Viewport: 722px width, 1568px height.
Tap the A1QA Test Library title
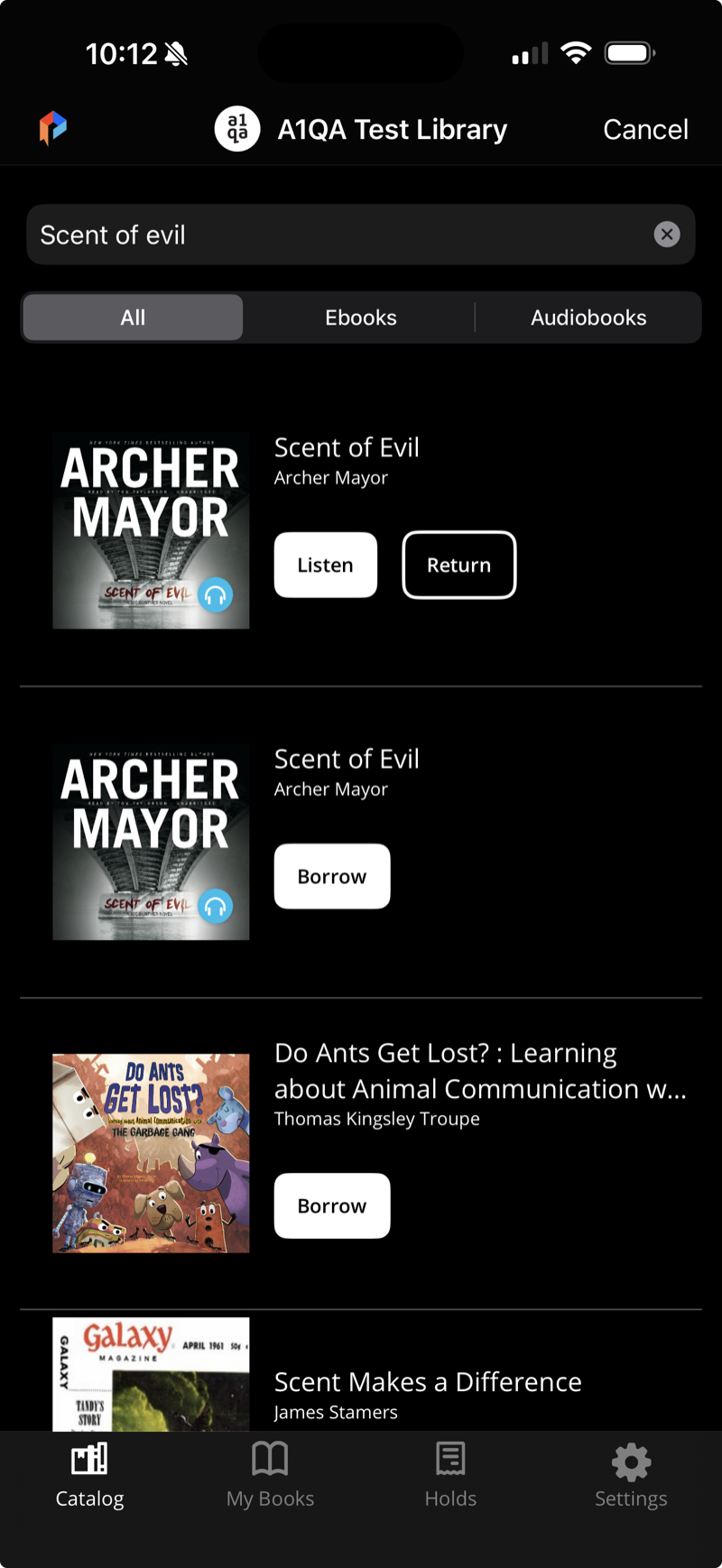click(392, 130)
